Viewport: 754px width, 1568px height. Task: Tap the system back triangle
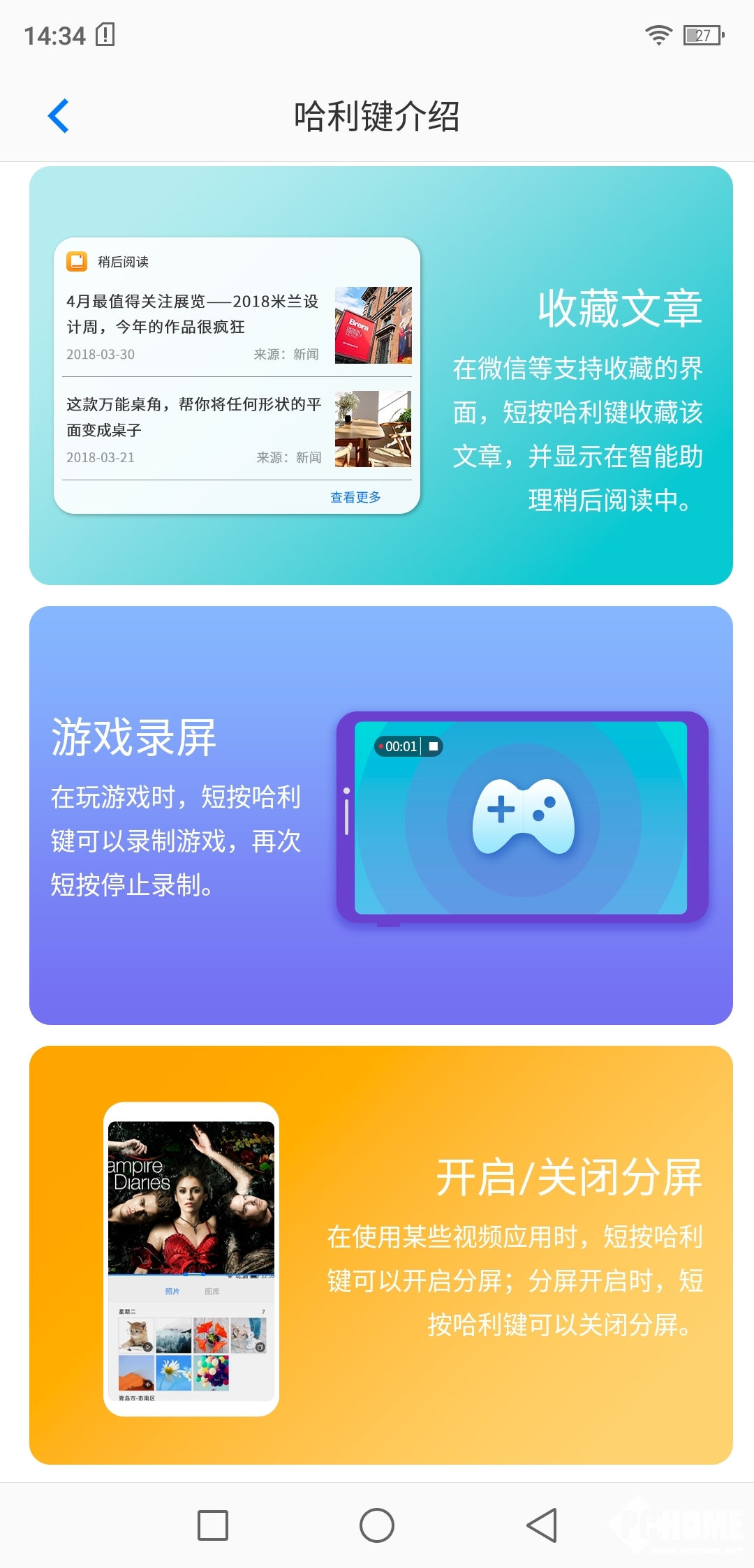point(542,1525)
